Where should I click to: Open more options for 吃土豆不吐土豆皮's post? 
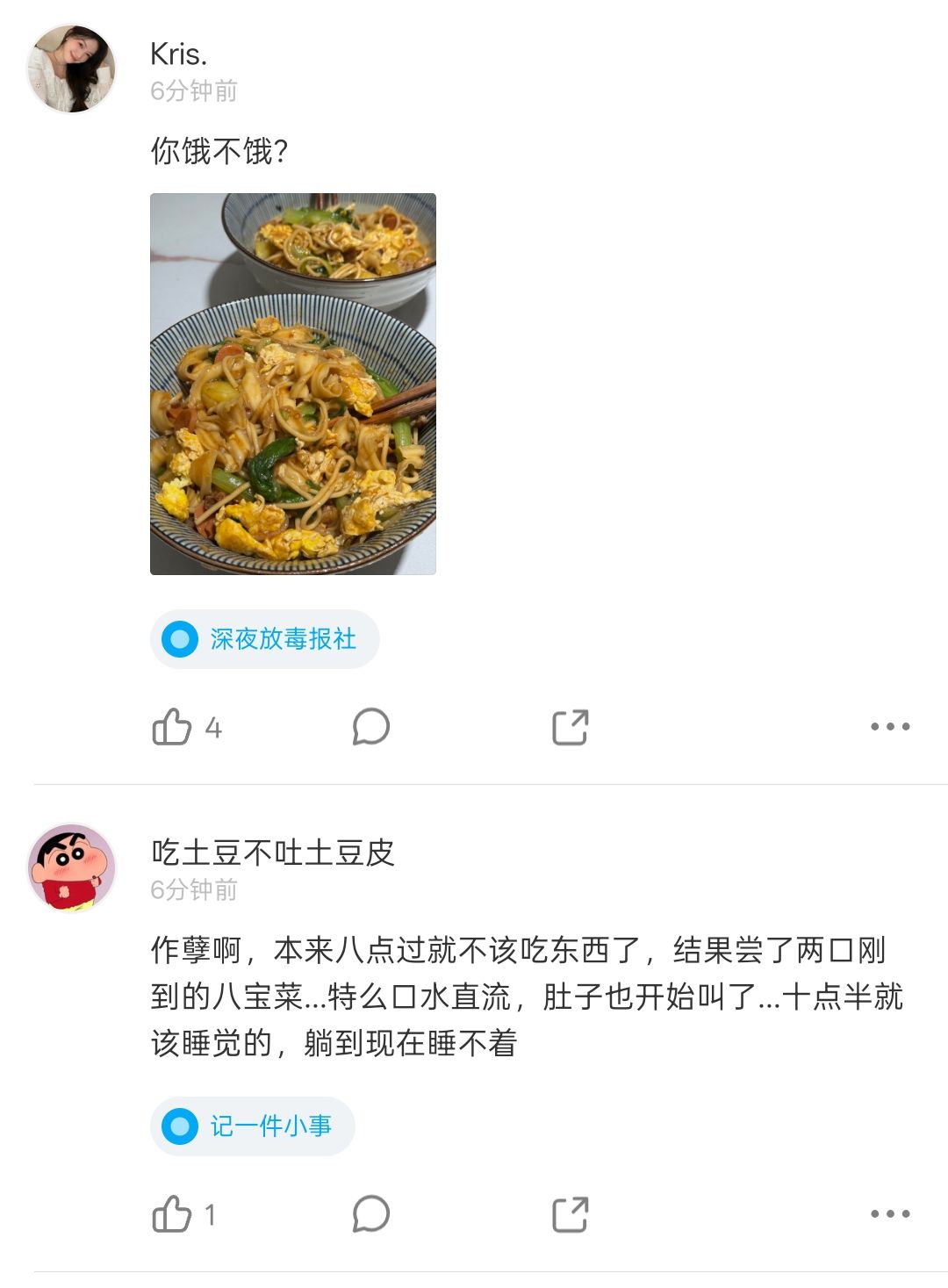tap(890, 1214)
